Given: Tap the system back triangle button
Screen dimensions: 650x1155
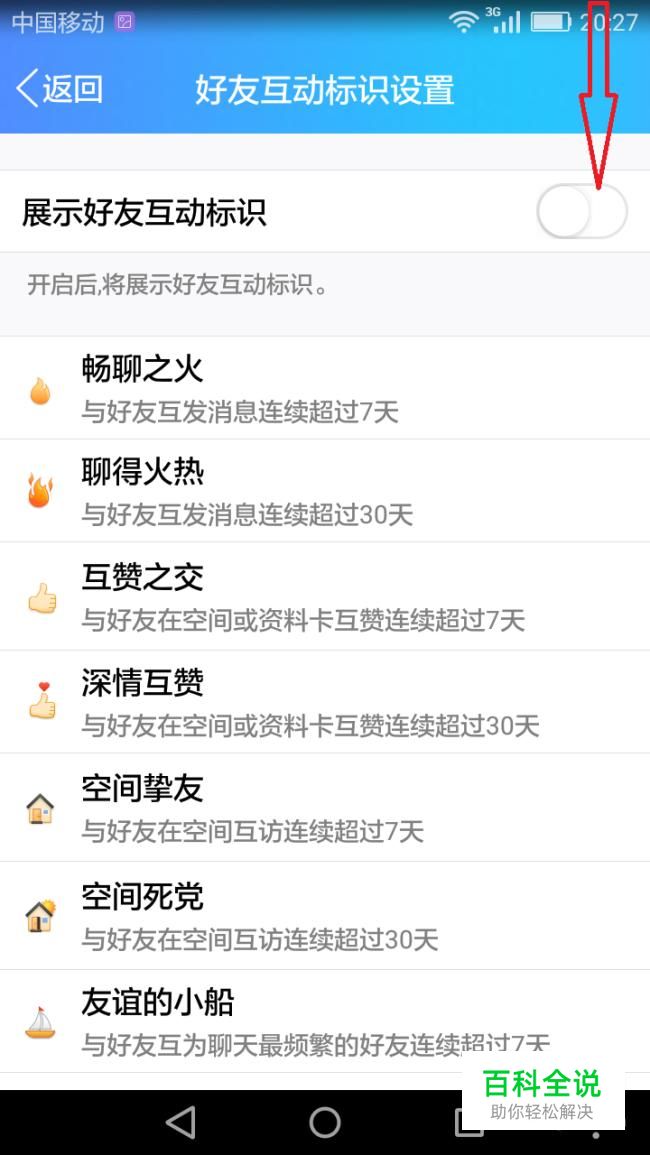Looking at the screenshot, I should pyautogui.click(x=181, y=1123).
